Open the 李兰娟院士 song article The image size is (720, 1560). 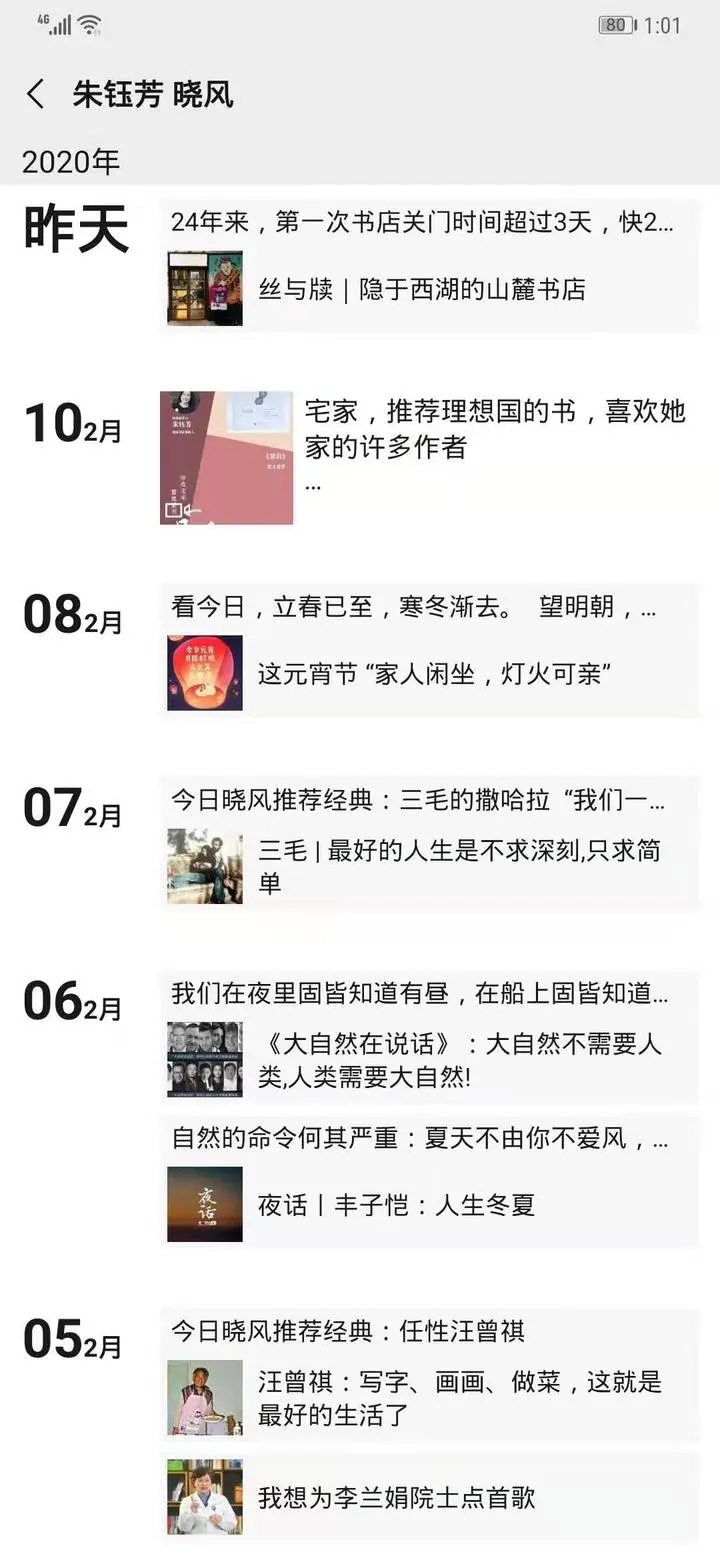(430, 1497)
